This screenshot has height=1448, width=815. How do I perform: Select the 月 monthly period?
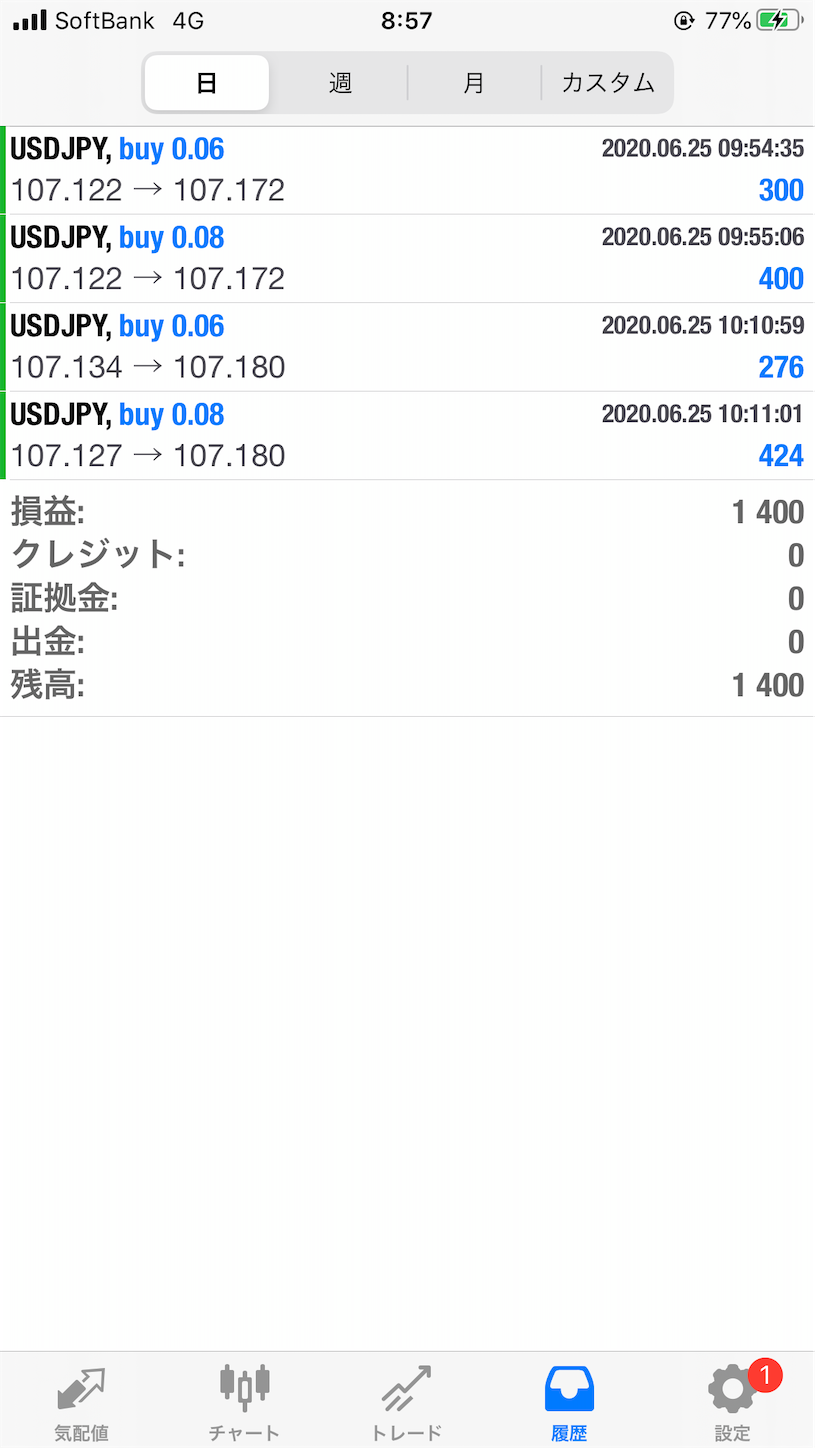pos(472,83)
